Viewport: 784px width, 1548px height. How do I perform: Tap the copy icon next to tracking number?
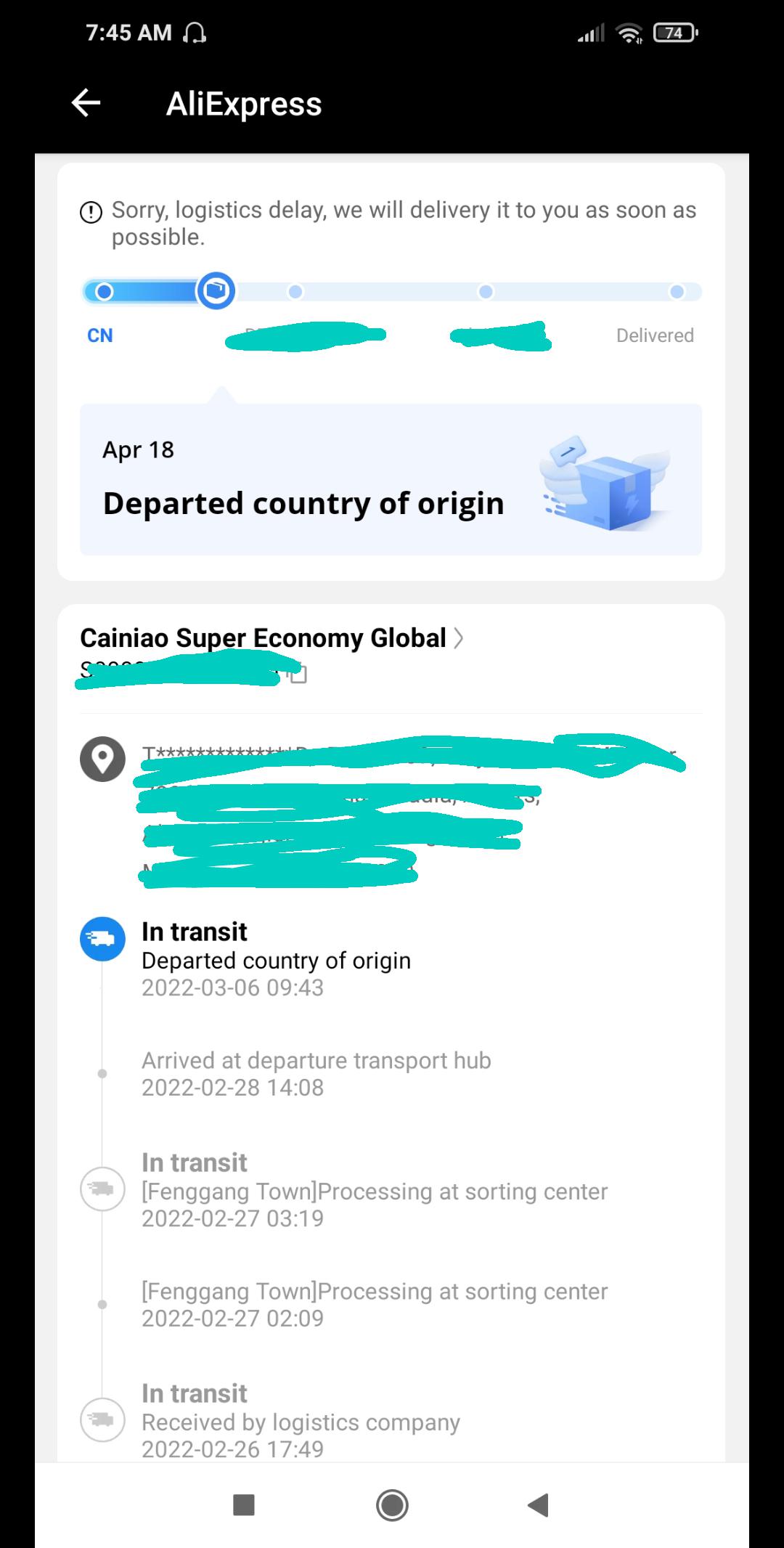click(298, 675)
